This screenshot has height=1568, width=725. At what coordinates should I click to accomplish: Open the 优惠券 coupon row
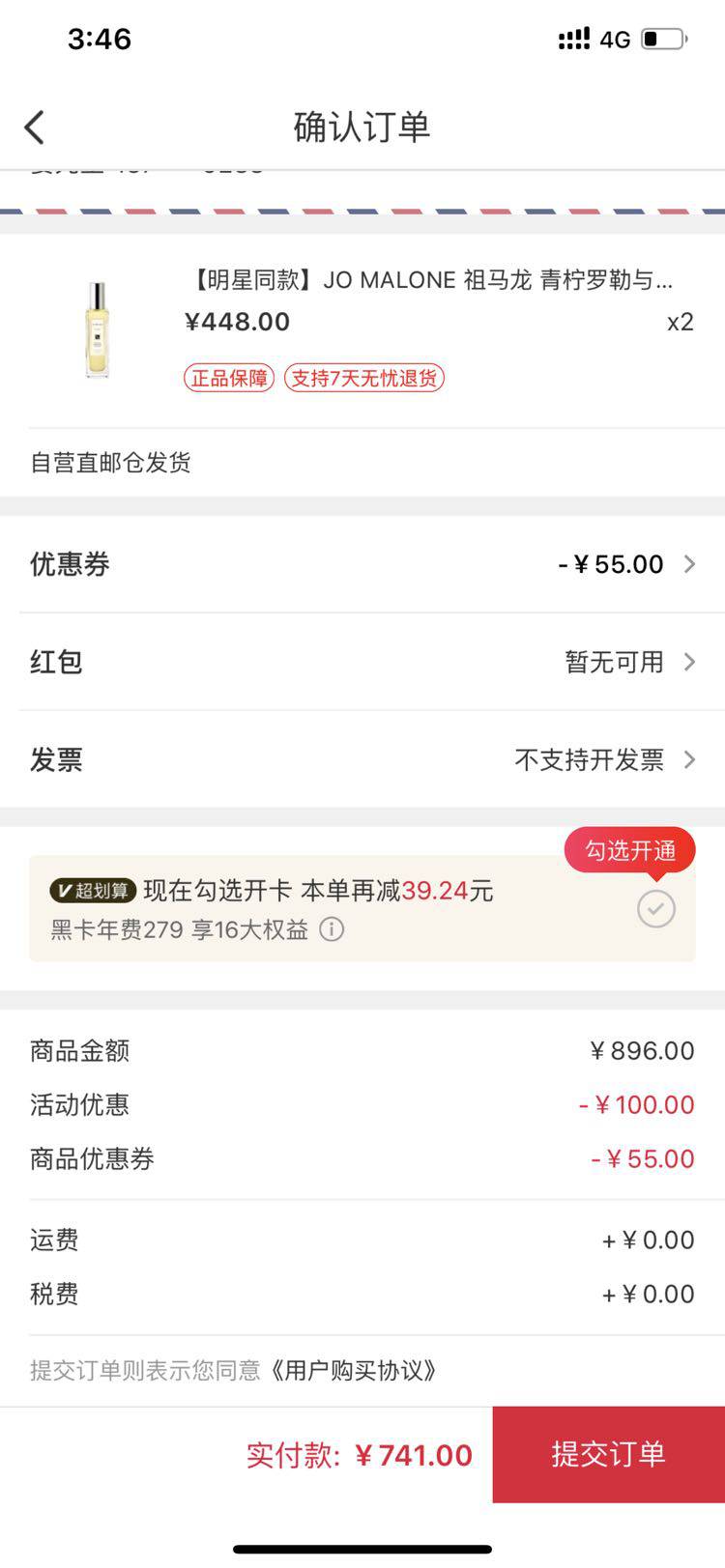click(x=362, y=564)
